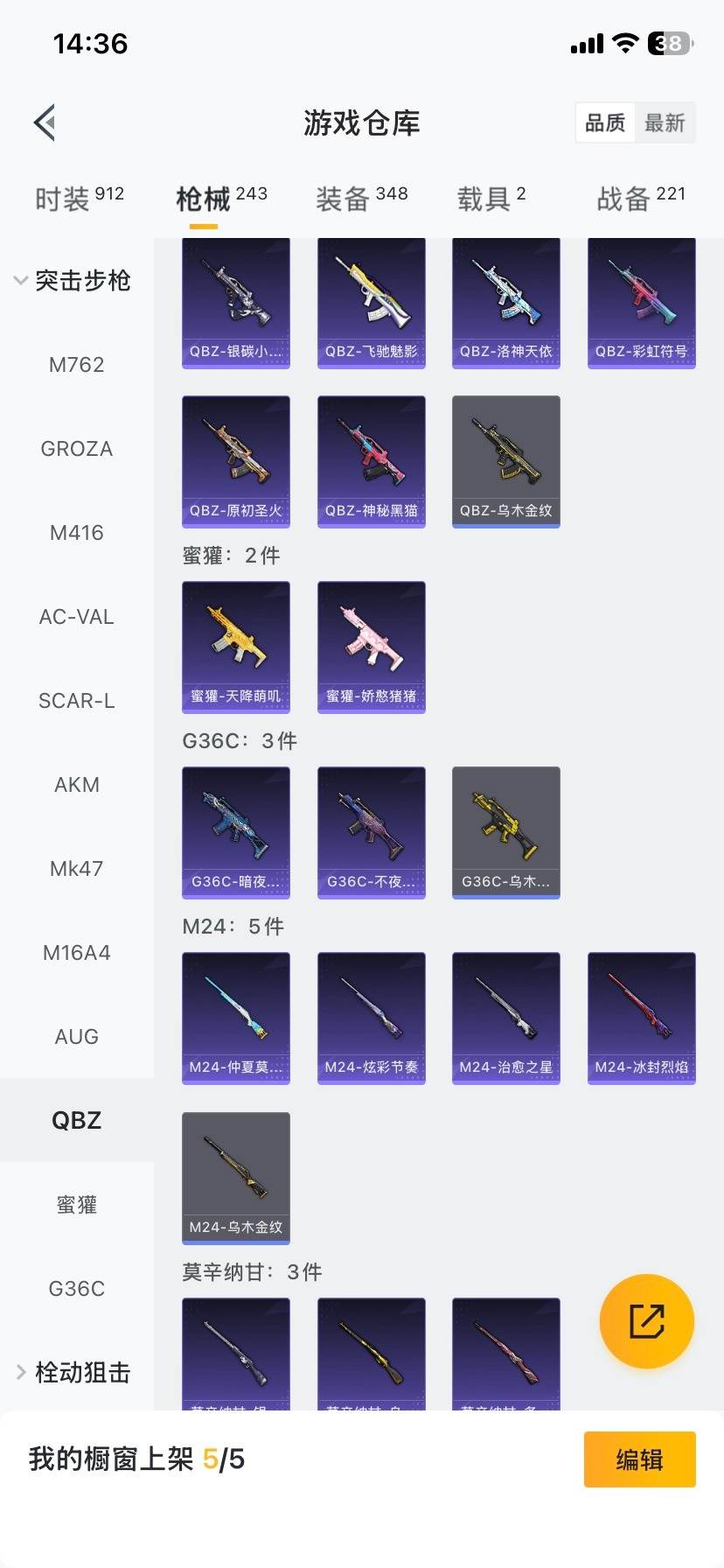
Task: View the M24-冰封烈焰 skin
Action: pos(641,1018)
